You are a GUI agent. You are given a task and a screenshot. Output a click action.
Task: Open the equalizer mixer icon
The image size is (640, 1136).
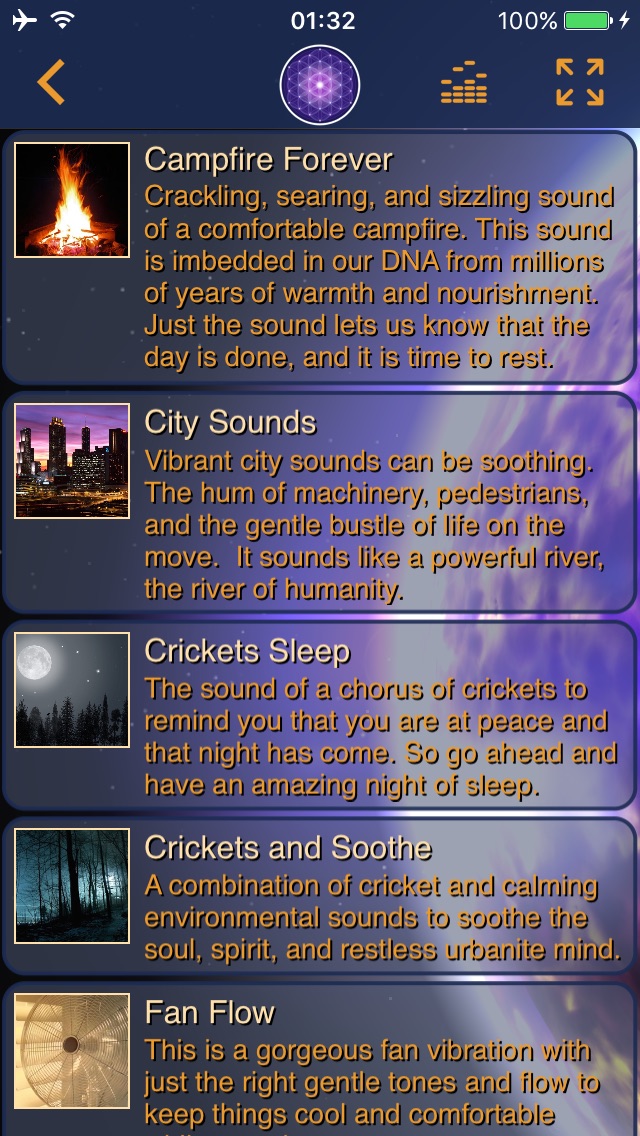(464, 84)
